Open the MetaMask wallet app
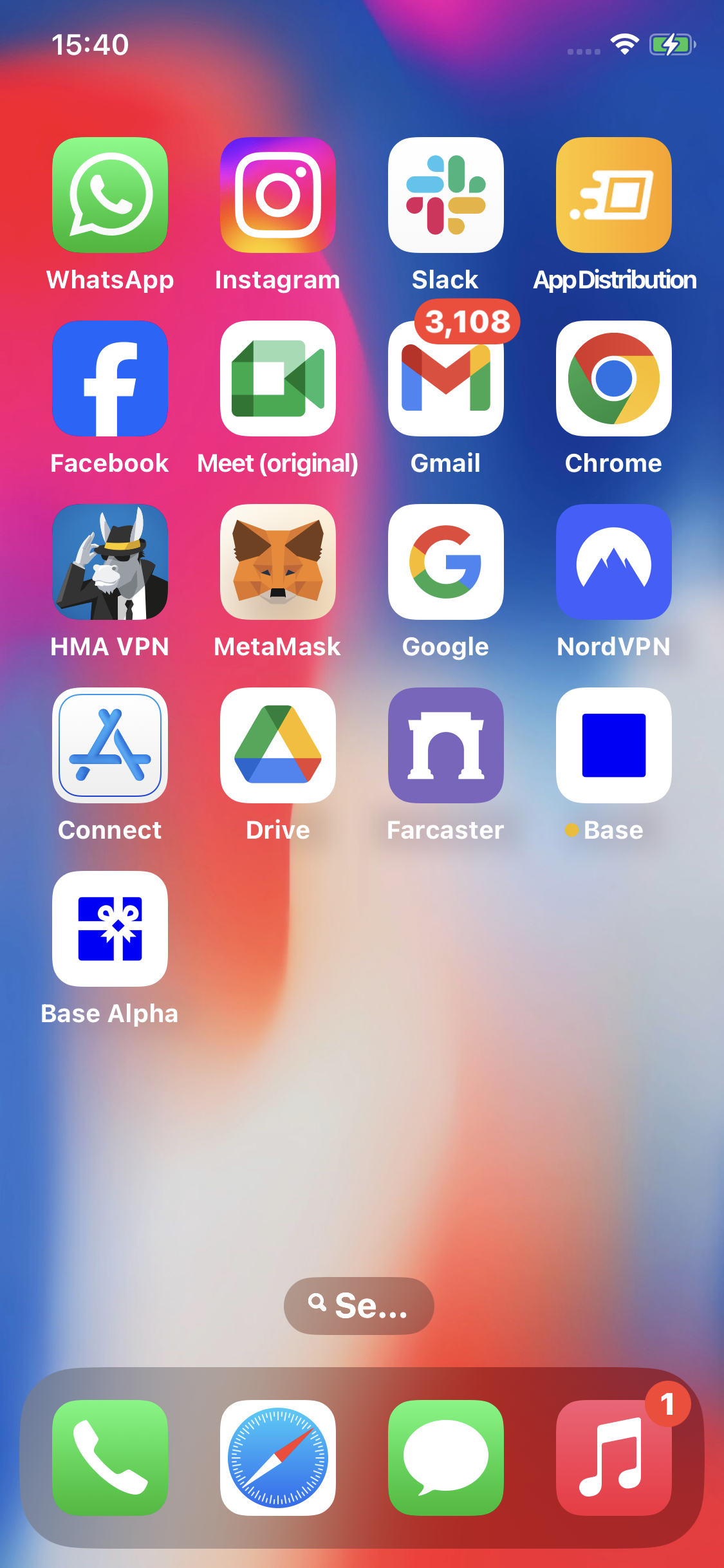724x1568 pixels. pyautogui.click(x=278, y=562)
